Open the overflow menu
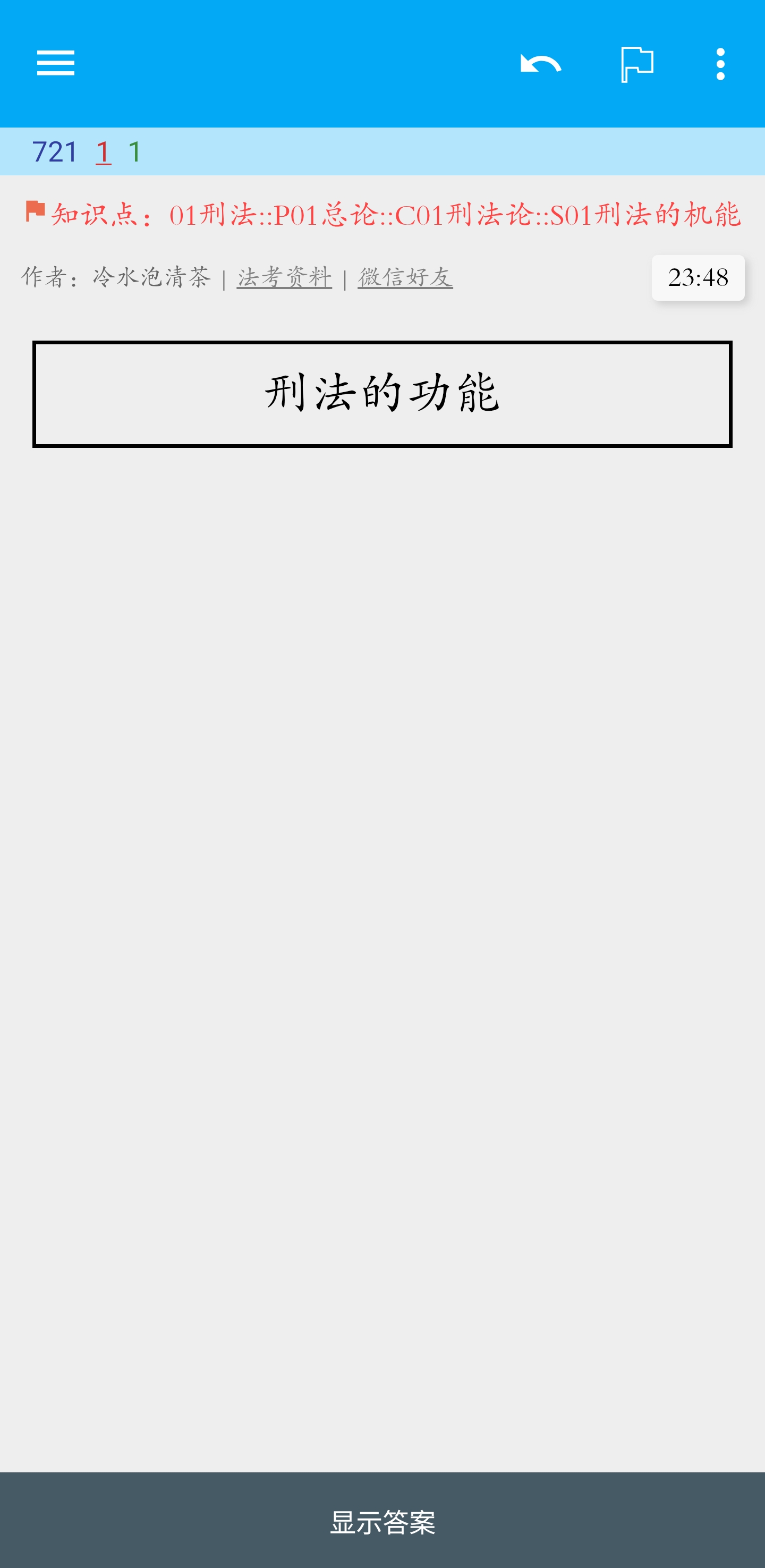 click(x=720, y=64)
